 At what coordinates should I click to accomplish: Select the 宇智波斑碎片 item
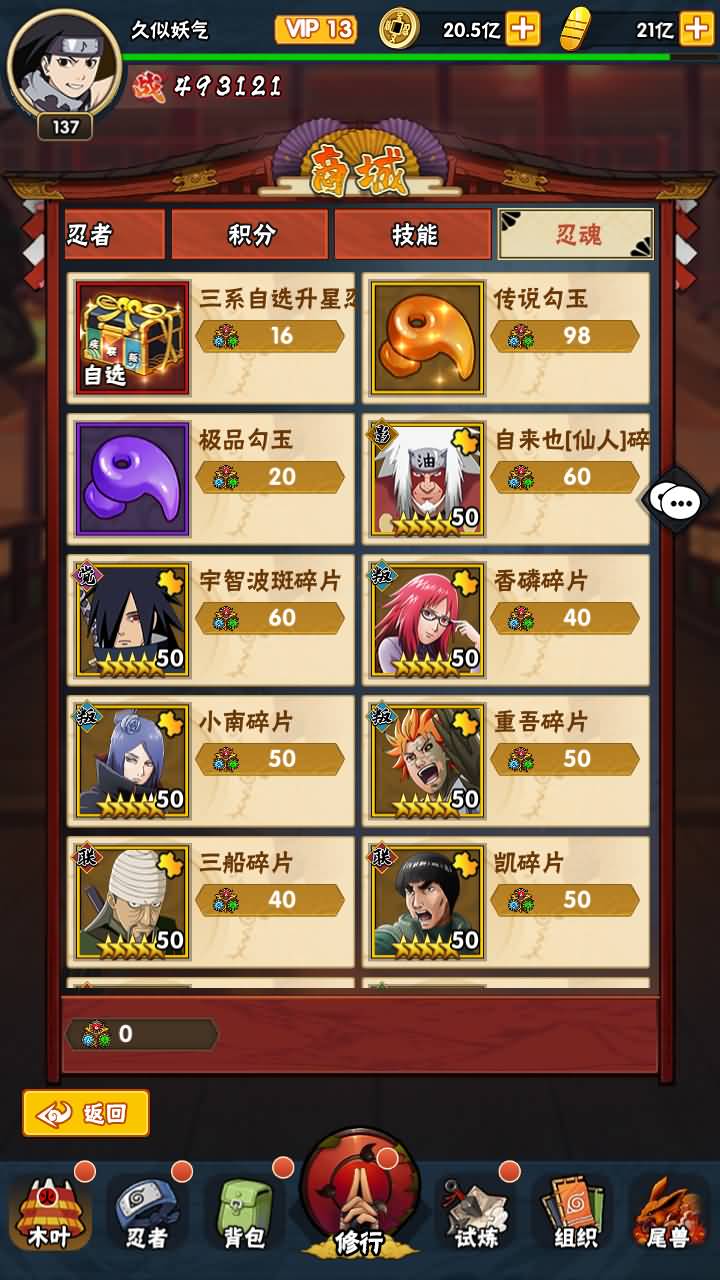(x=211, y=620)
